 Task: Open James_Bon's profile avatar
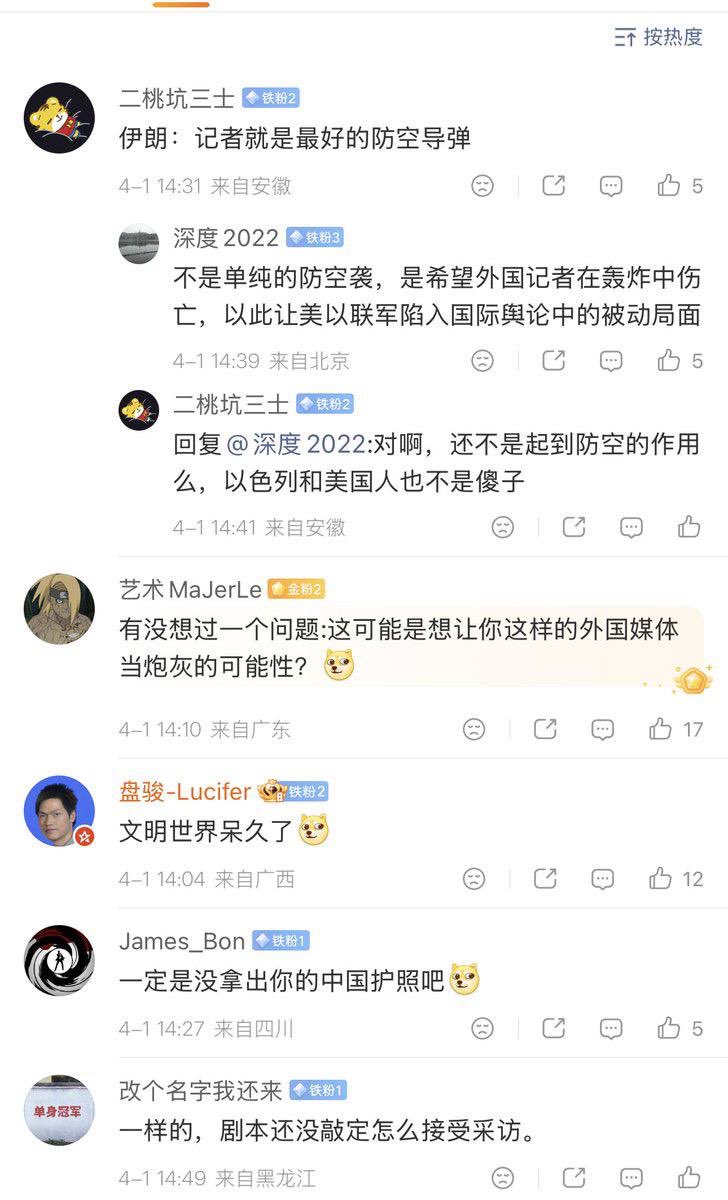tap(59, 960)
